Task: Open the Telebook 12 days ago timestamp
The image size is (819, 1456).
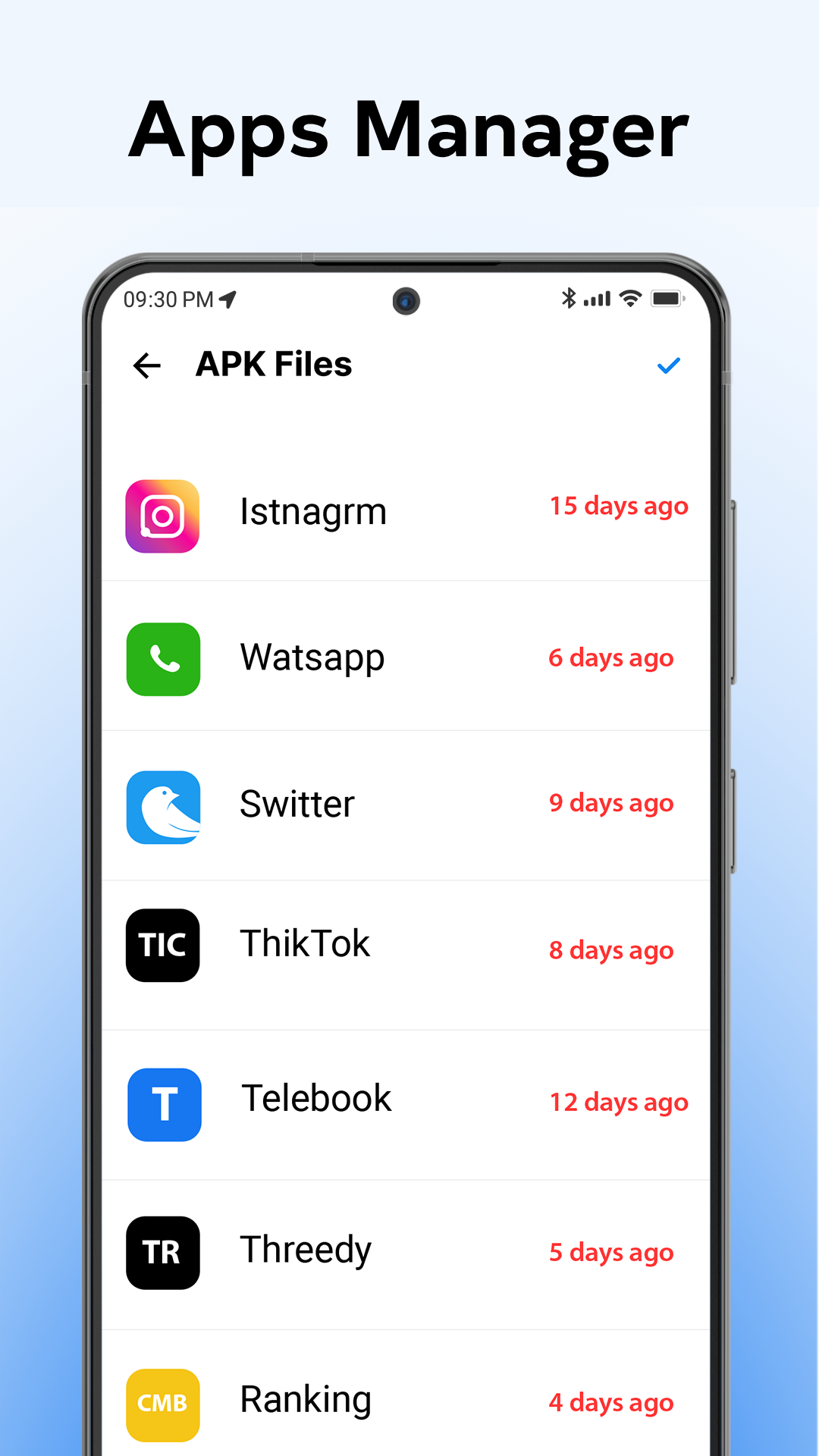Action: pos(619,1102)
